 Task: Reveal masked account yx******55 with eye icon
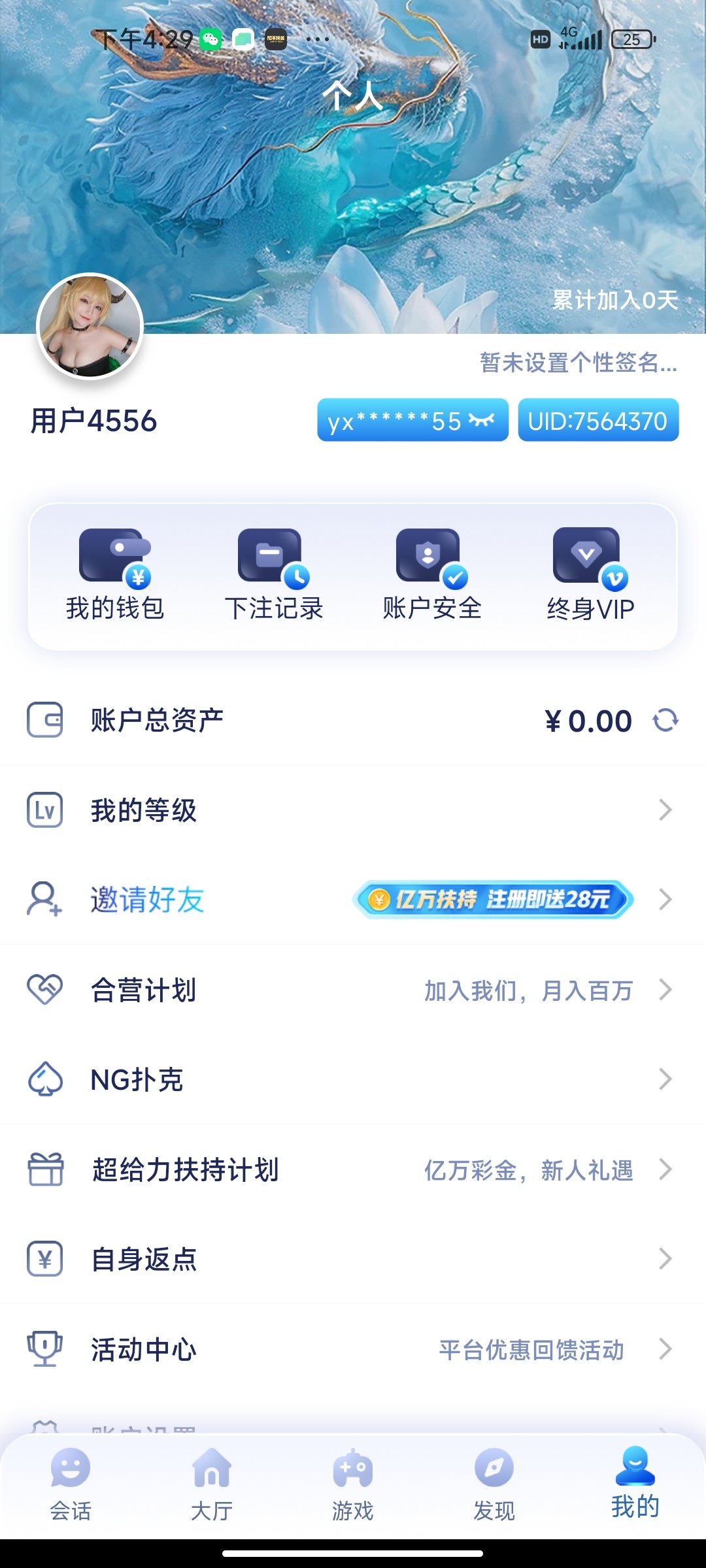click(x=481, y=421)
